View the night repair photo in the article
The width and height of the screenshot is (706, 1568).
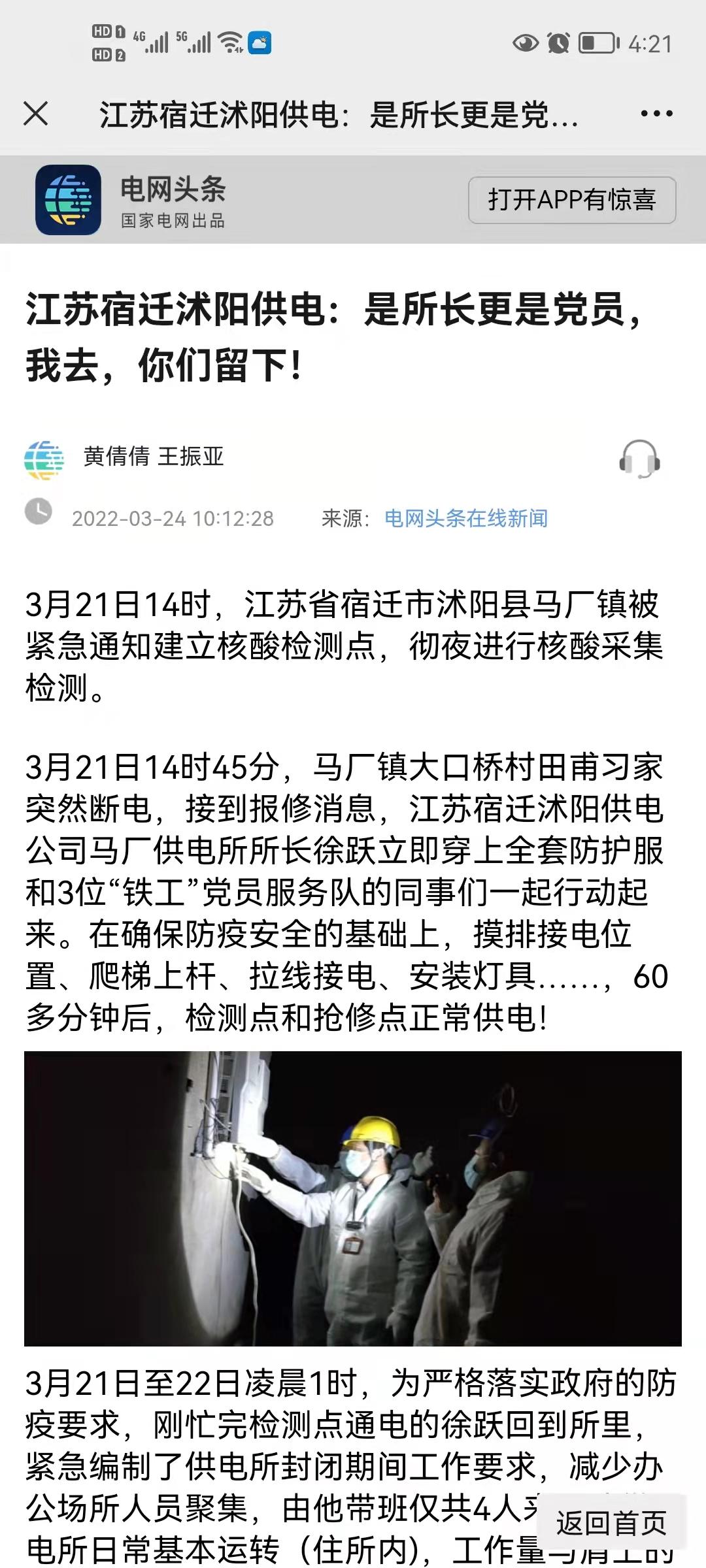coord(353,1198)
